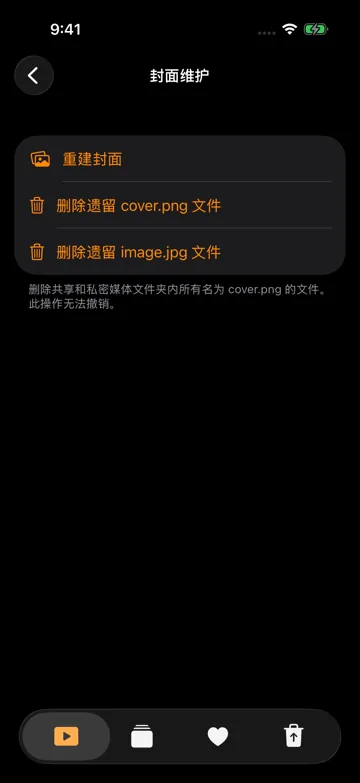Choose 删除遗留 image.jpg 文件

click(180, 252)
